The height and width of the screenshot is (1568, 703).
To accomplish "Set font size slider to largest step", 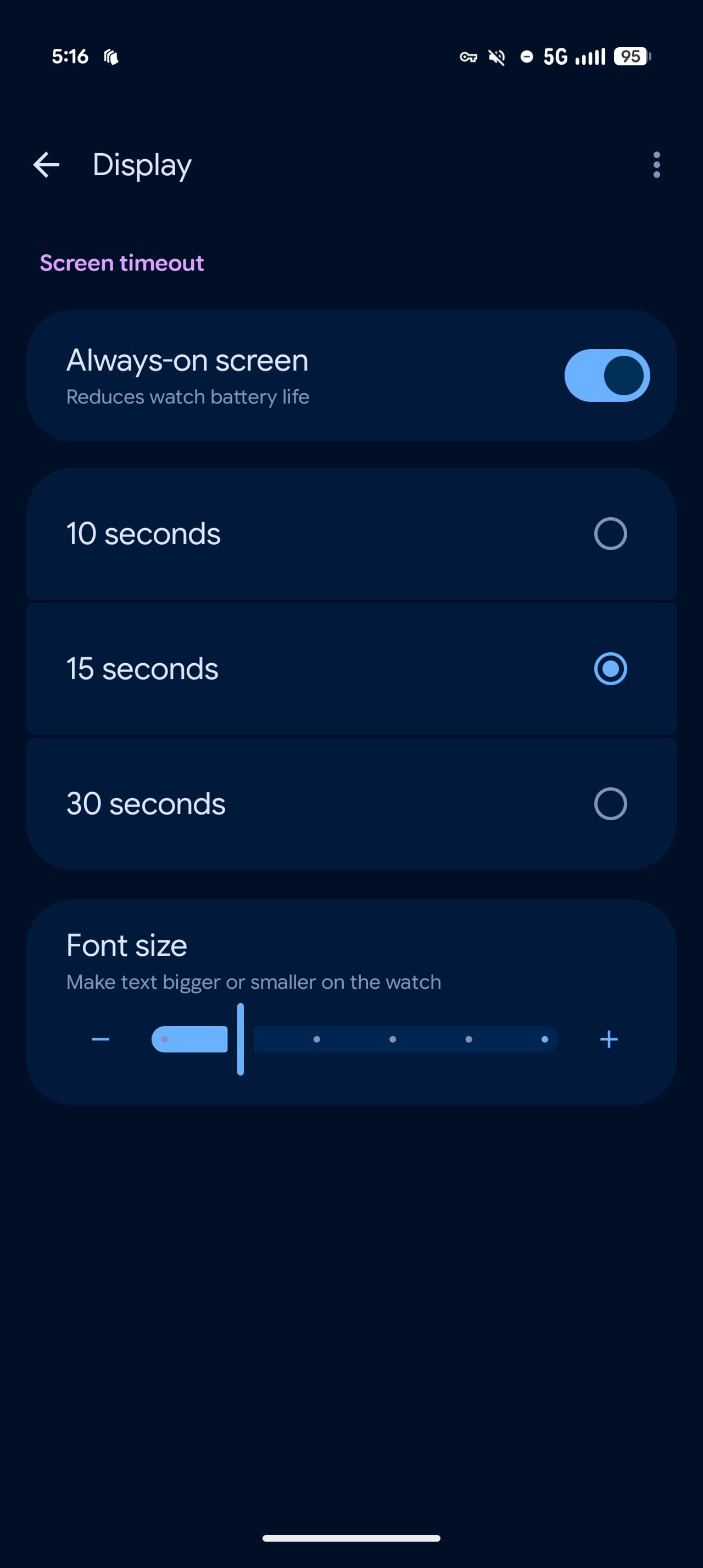I will pos(545,1039).
